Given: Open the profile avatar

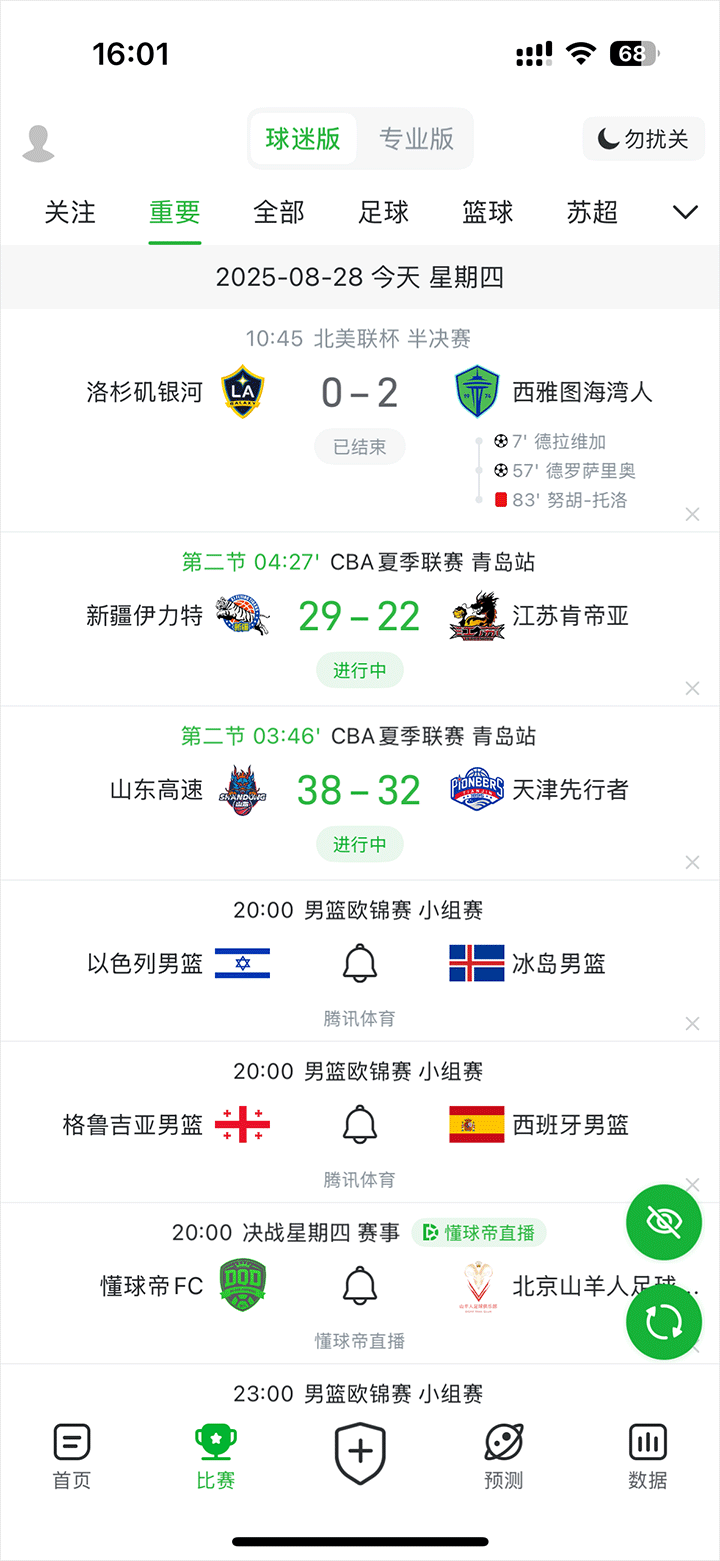Looking at the screenshot, I should (x=39, y=143).
